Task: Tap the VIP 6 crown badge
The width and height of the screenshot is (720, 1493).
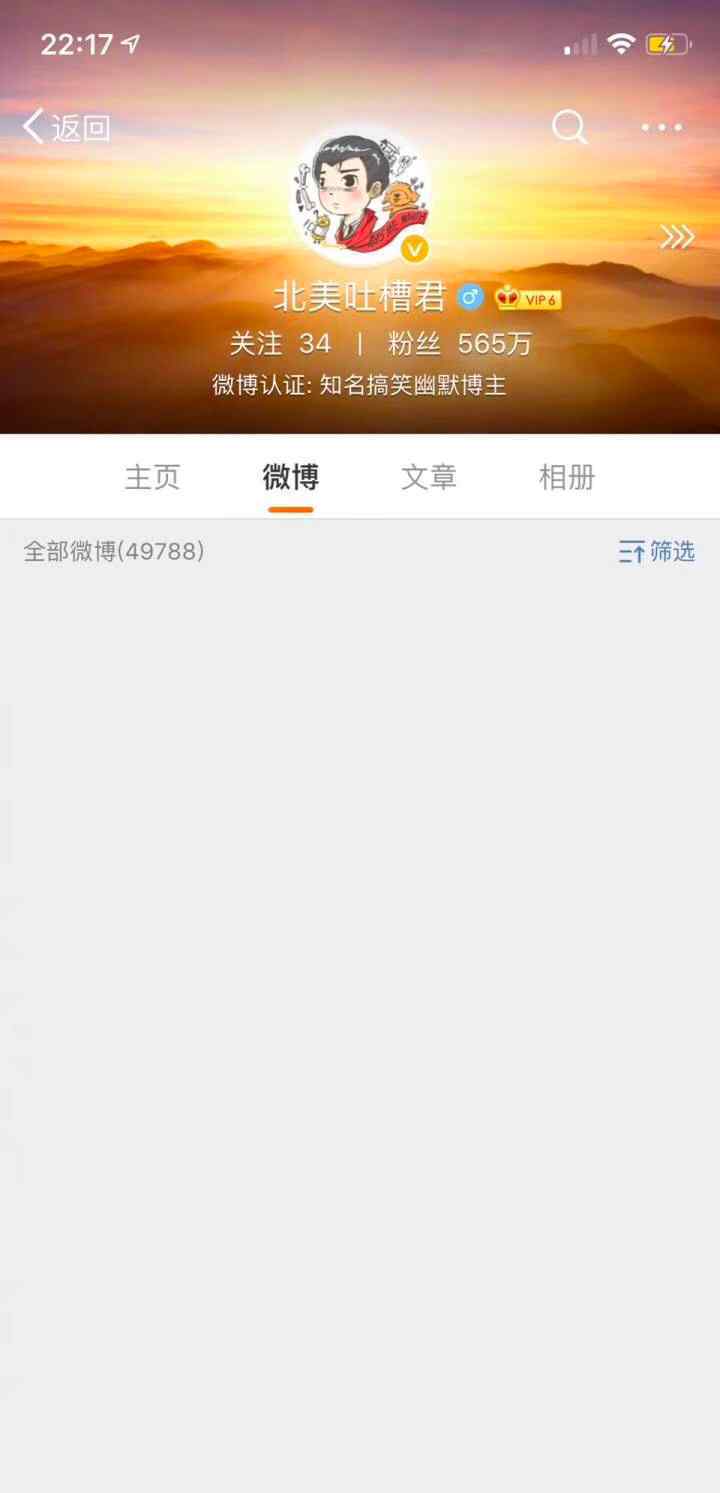Action: pos(528,298)
